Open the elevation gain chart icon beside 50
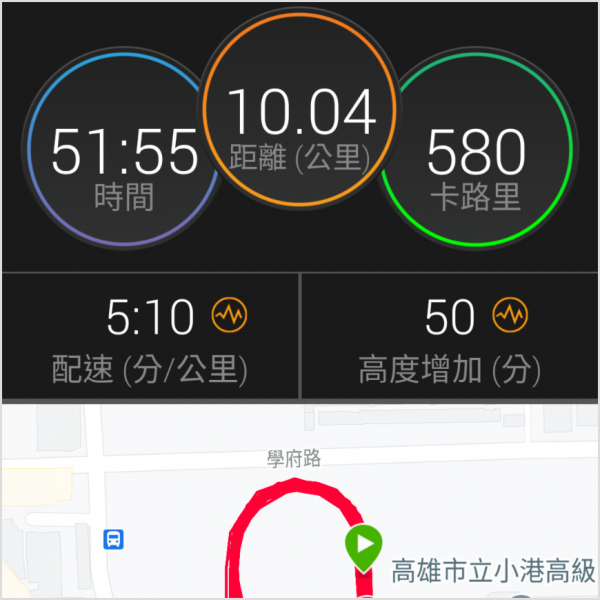 click(509, 316)
